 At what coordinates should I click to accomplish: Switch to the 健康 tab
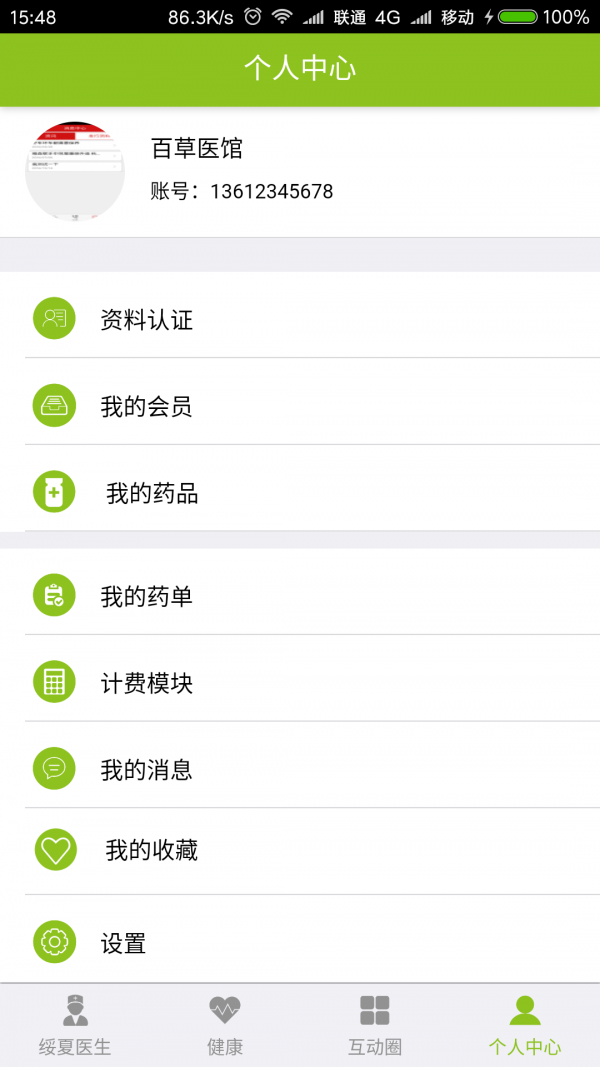tap(225, 1025)
